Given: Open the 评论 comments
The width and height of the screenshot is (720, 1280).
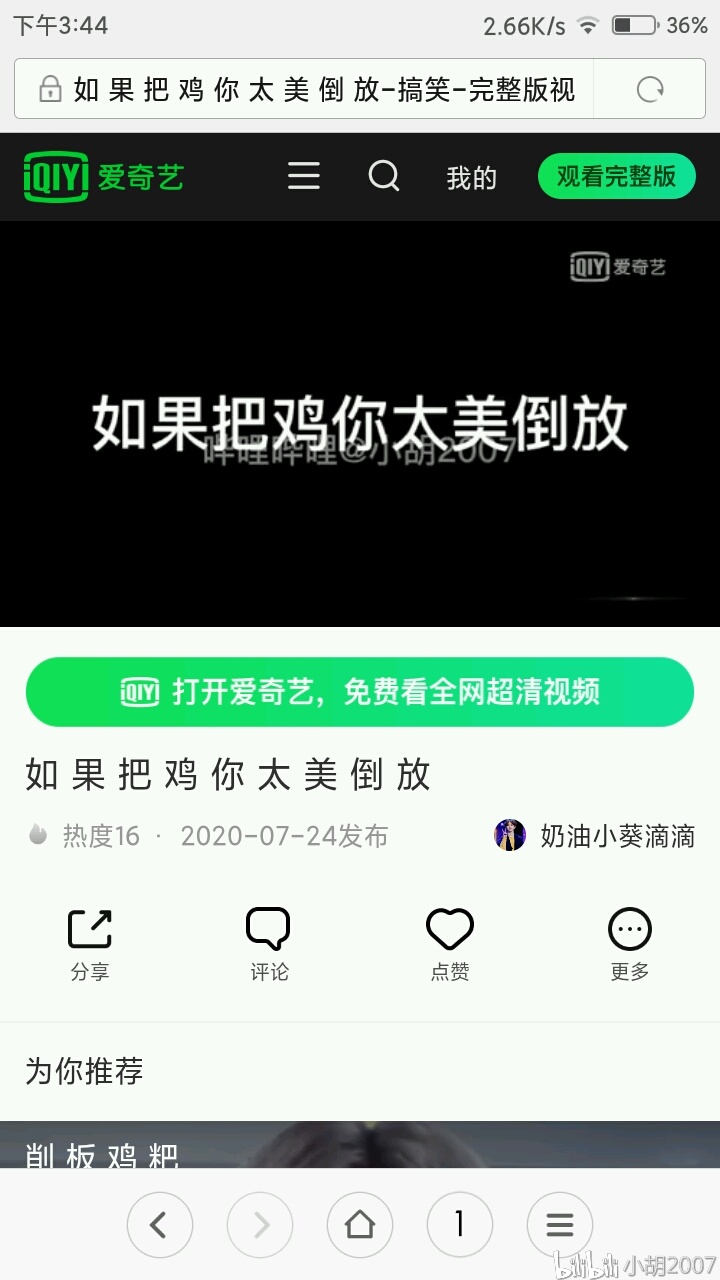Looking at the screenshot, I should (269, 943).
